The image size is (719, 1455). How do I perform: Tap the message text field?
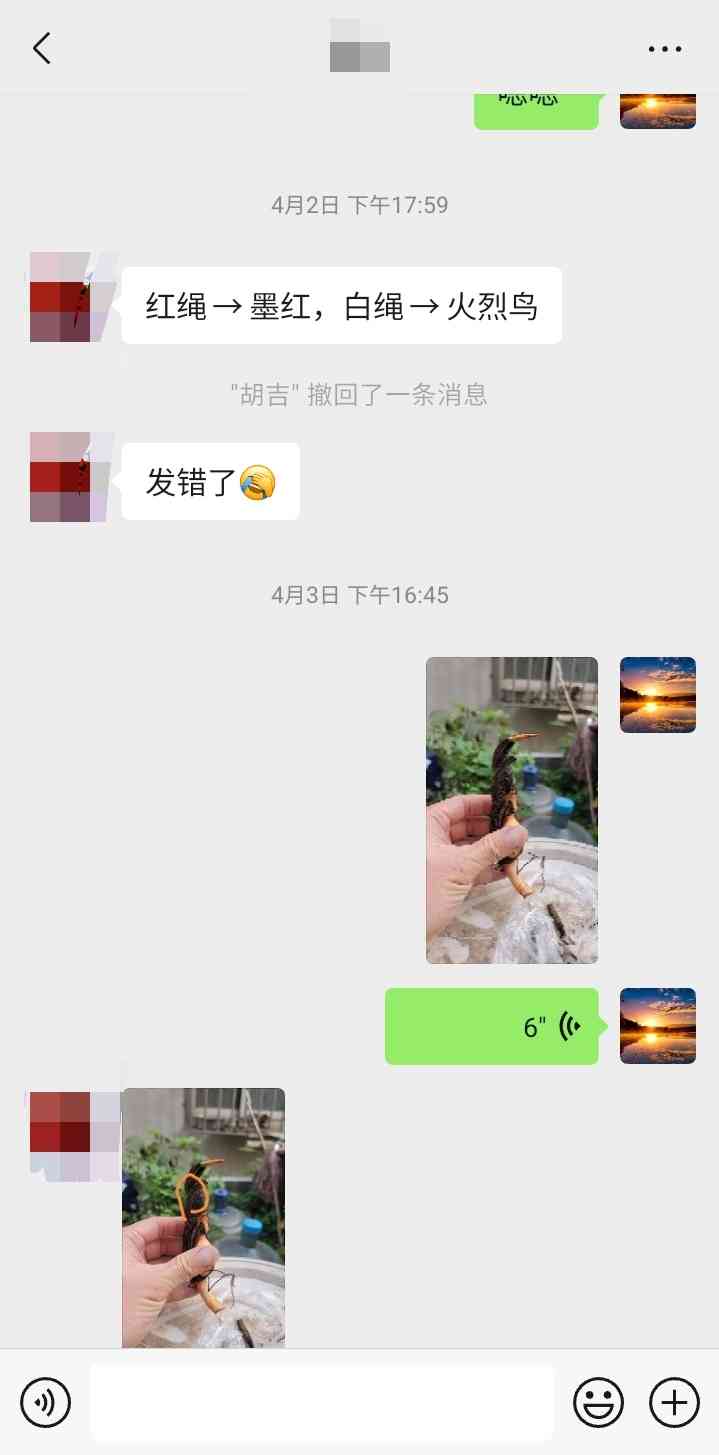pyautogui.click(x=322, y=1402)
